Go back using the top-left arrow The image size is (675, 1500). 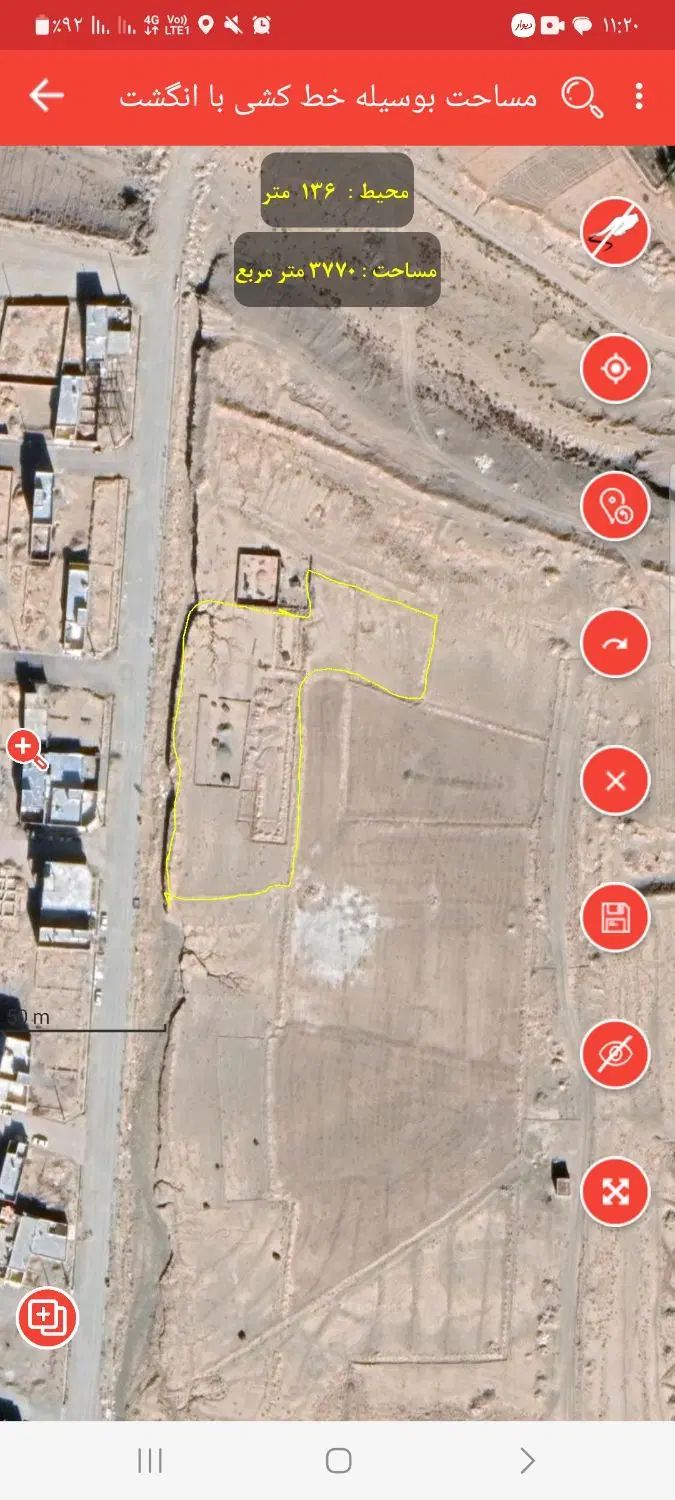pyautogui.click(x=46, y=96)
